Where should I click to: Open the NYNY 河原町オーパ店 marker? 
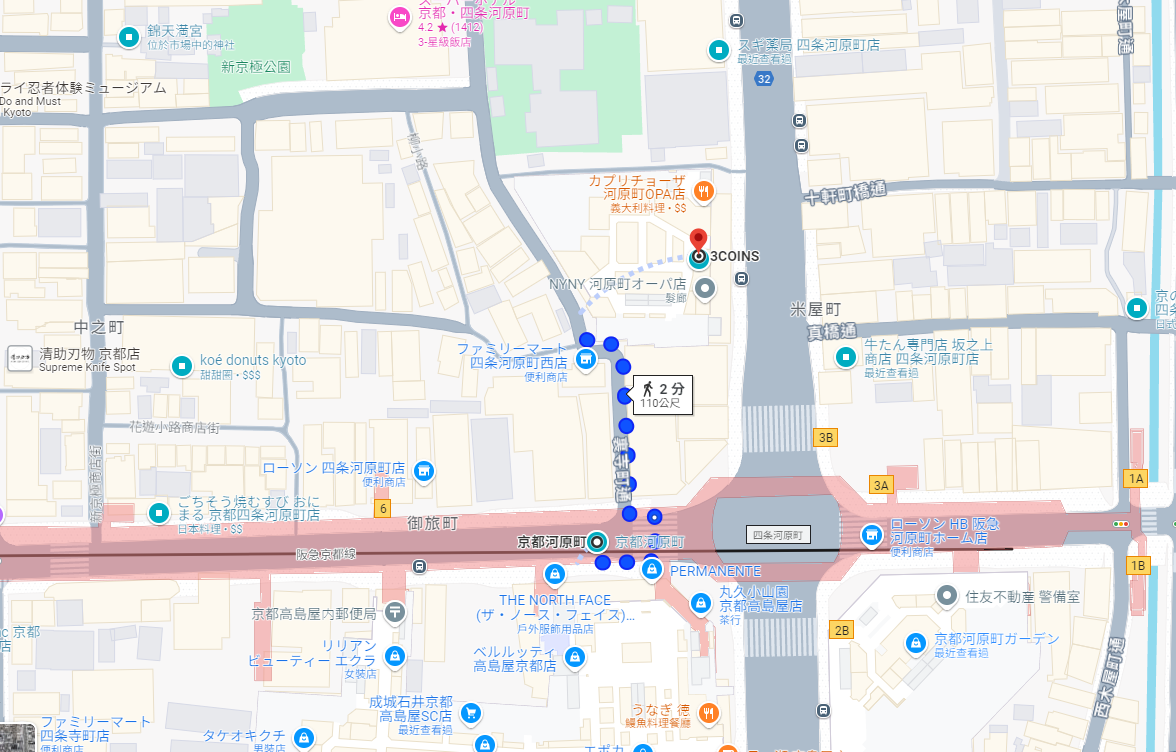coord(705,290)
